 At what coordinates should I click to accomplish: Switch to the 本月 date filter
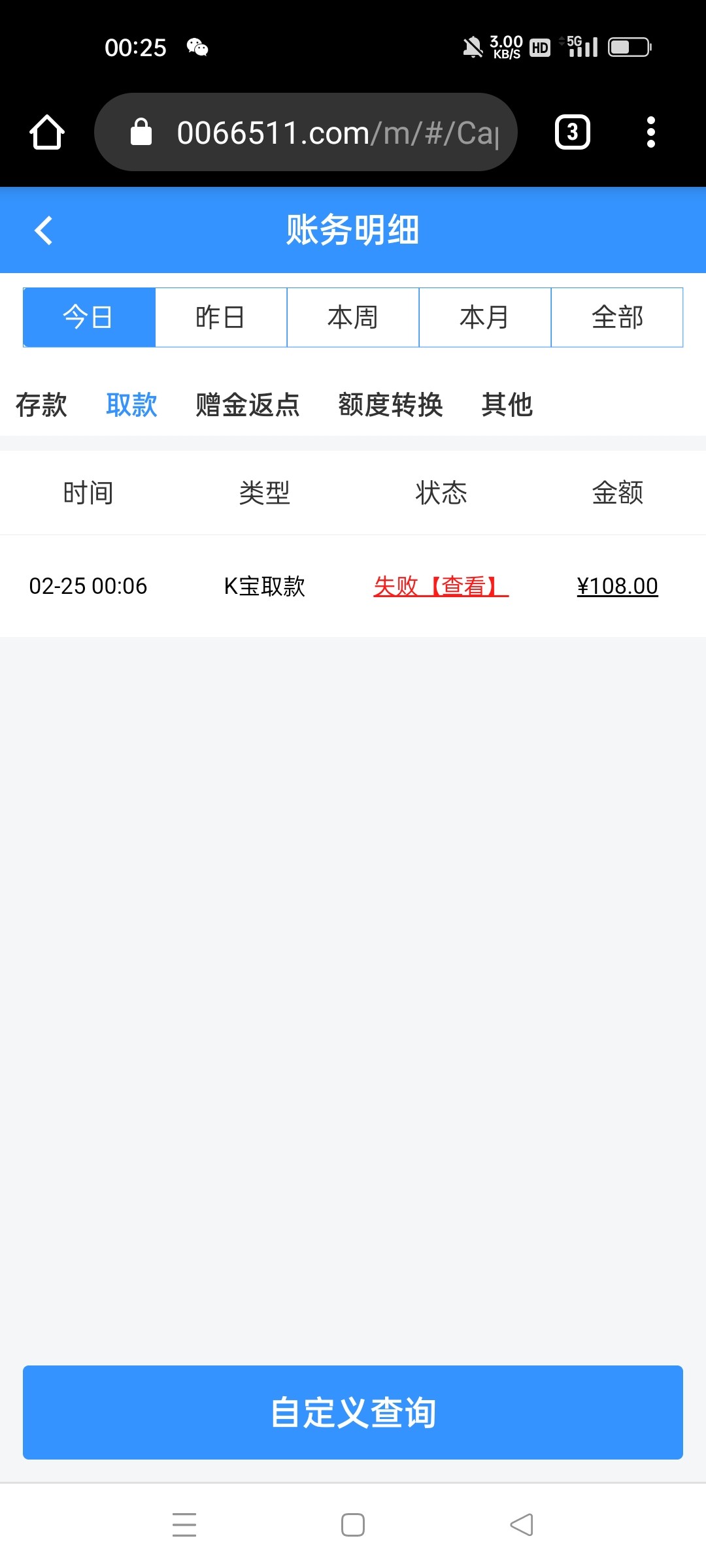(x=485, y=318)
